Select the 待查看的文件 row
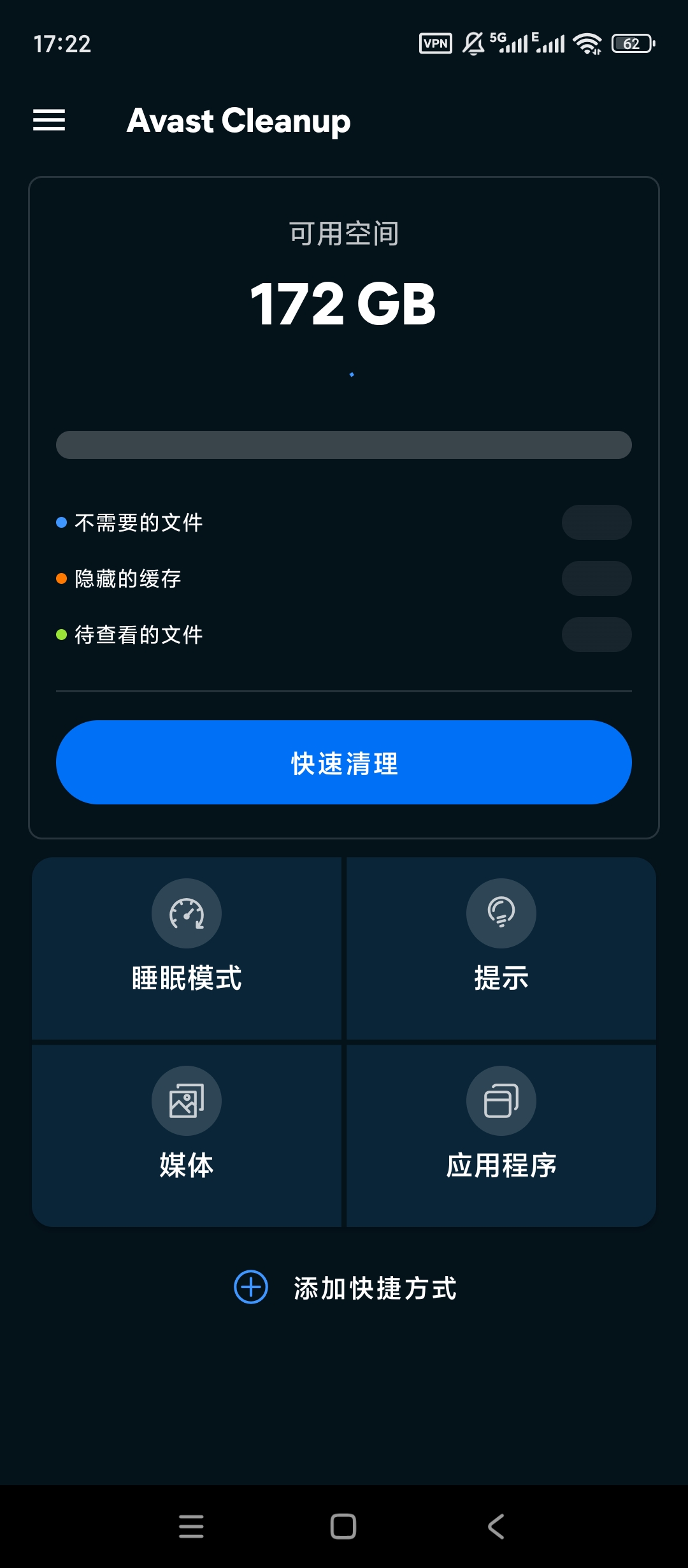This screenshot has height=1568, width=688. 138,635
